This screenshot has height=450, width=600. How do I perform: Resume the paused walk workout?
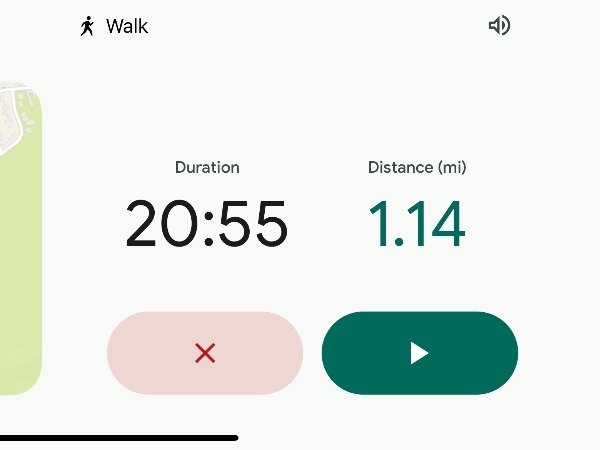419,353
